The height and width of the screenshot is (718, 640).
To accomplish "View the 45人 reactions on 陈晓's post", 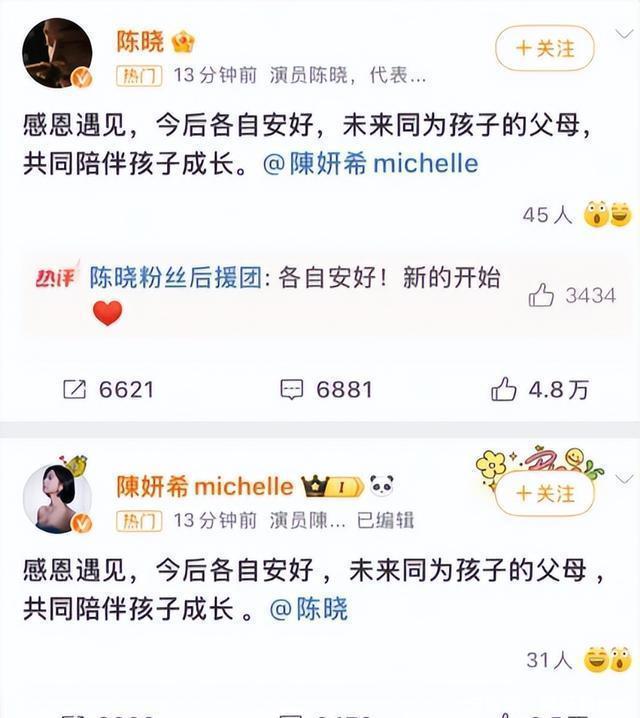I will tap(577, 214).
